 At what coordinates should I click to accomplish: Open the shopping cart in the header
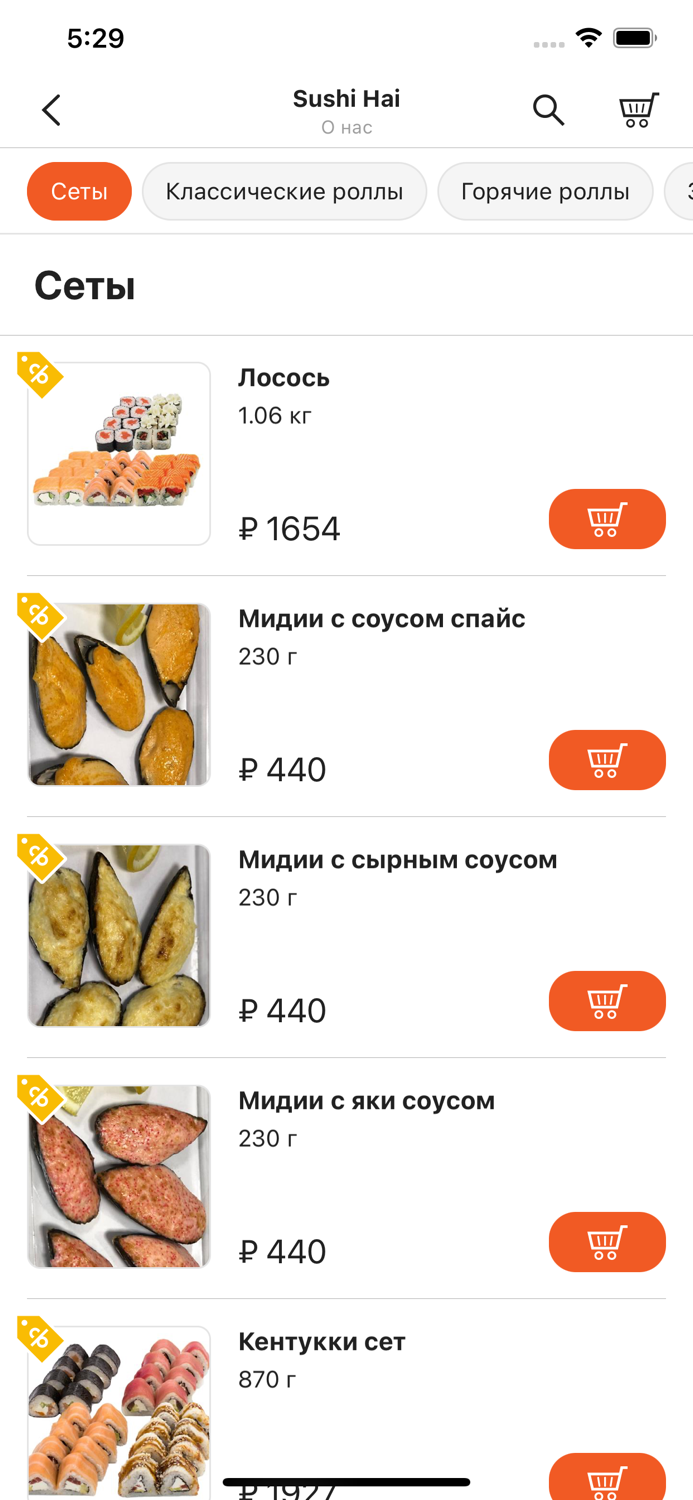click(x=638, y=110)
